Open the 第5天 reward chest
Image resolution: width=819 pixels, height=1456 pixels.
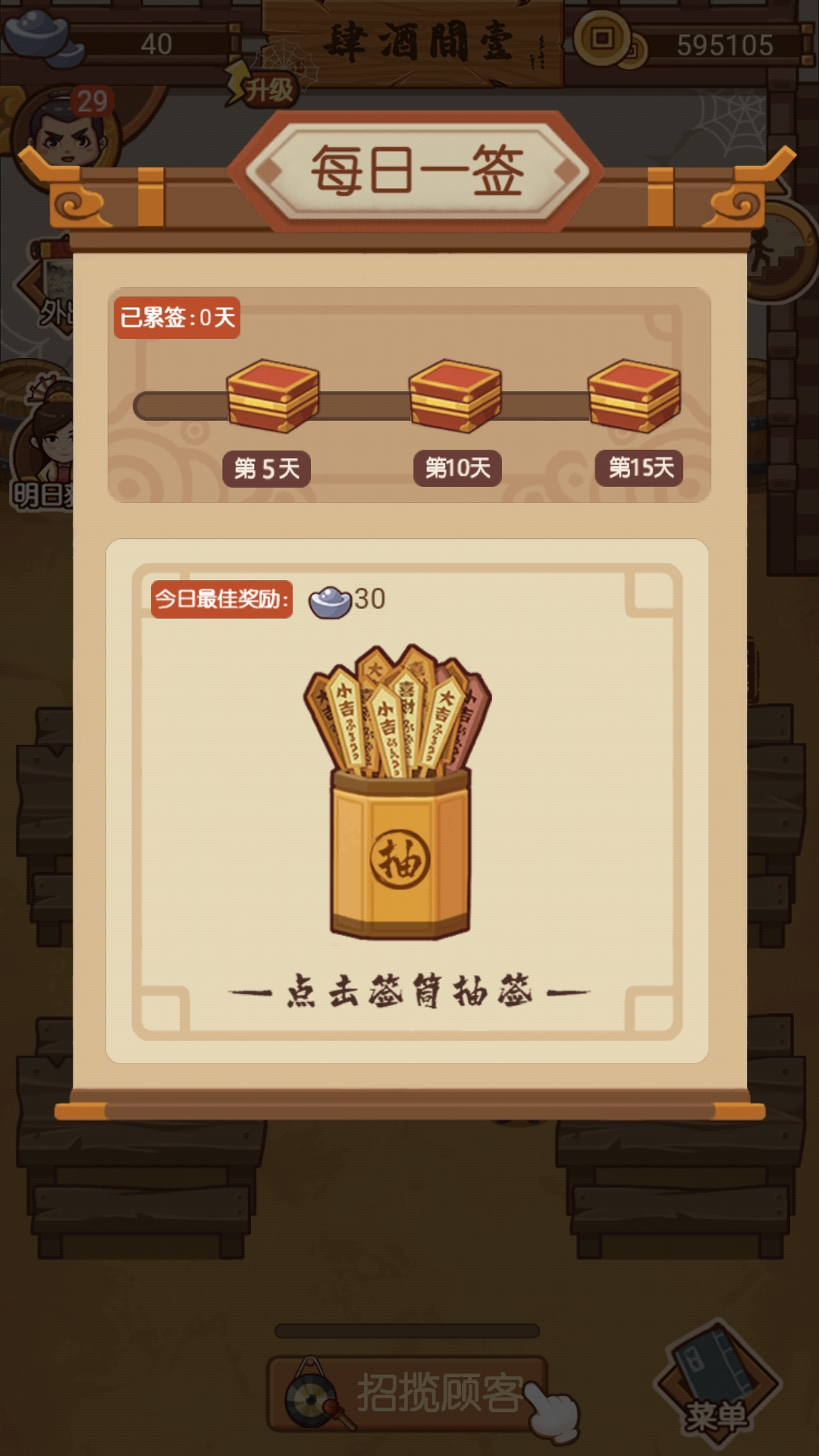click(273, 396)
